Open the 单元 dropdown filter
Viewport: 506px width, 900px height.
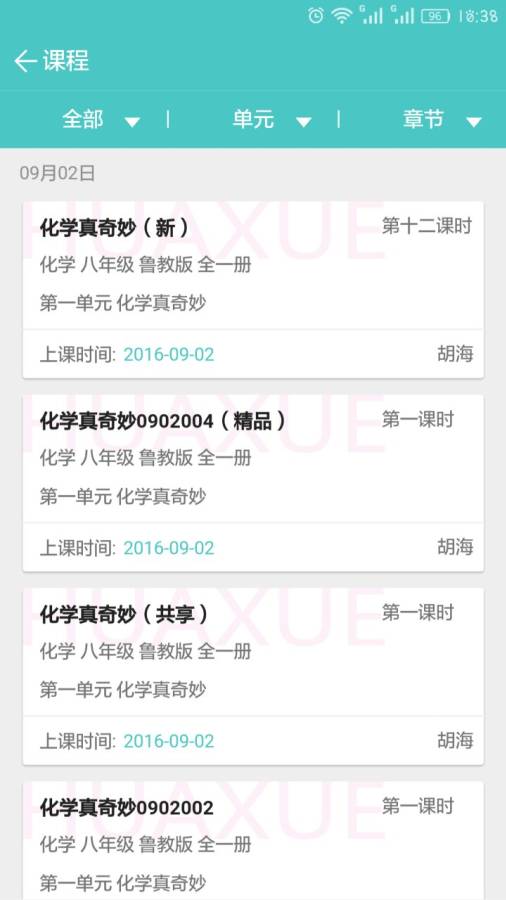pos(271,120)
